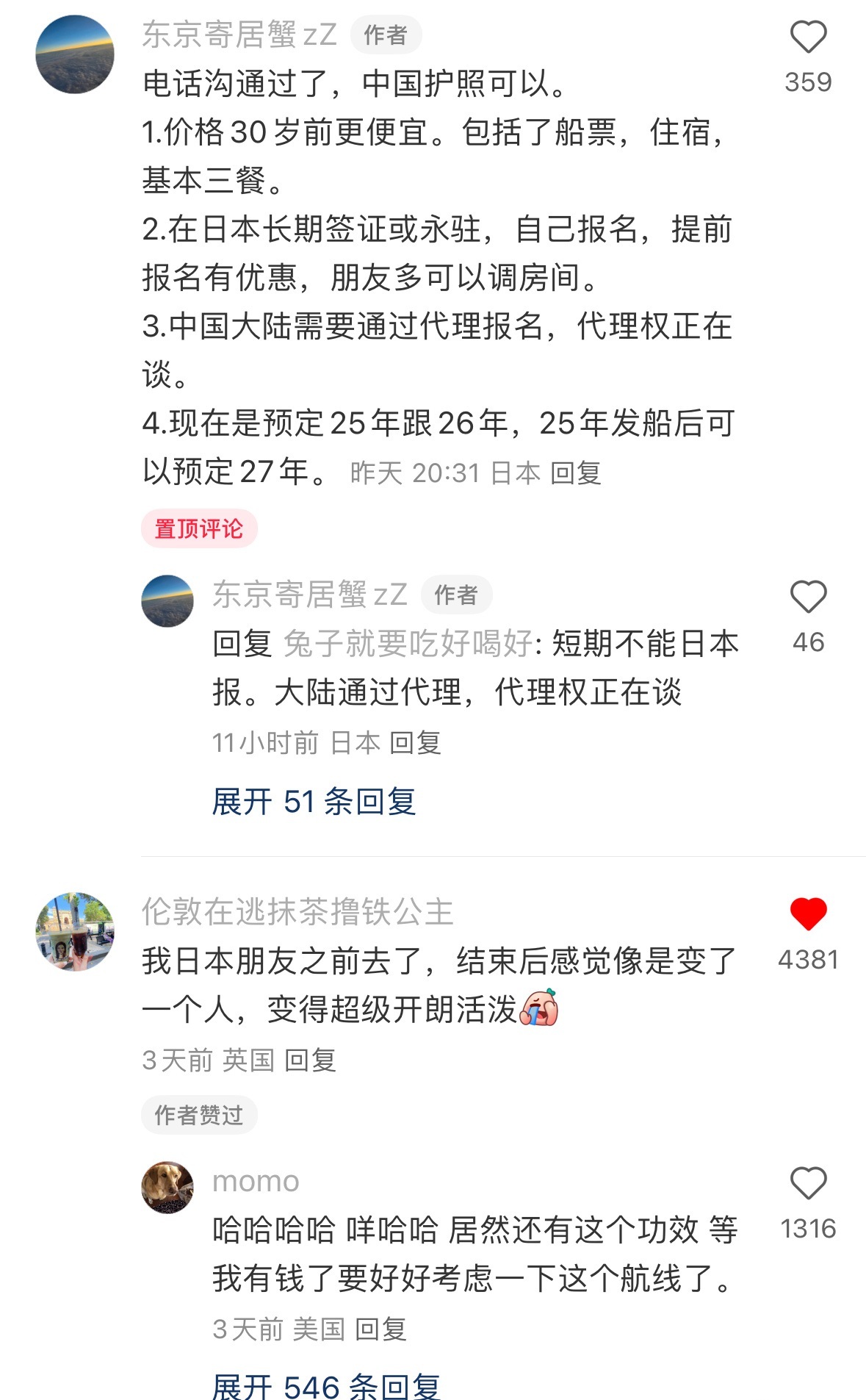The height and width of the screenshot is (1400, 866).
Task: Expand 546 replies
Action: pos(325,1386)
